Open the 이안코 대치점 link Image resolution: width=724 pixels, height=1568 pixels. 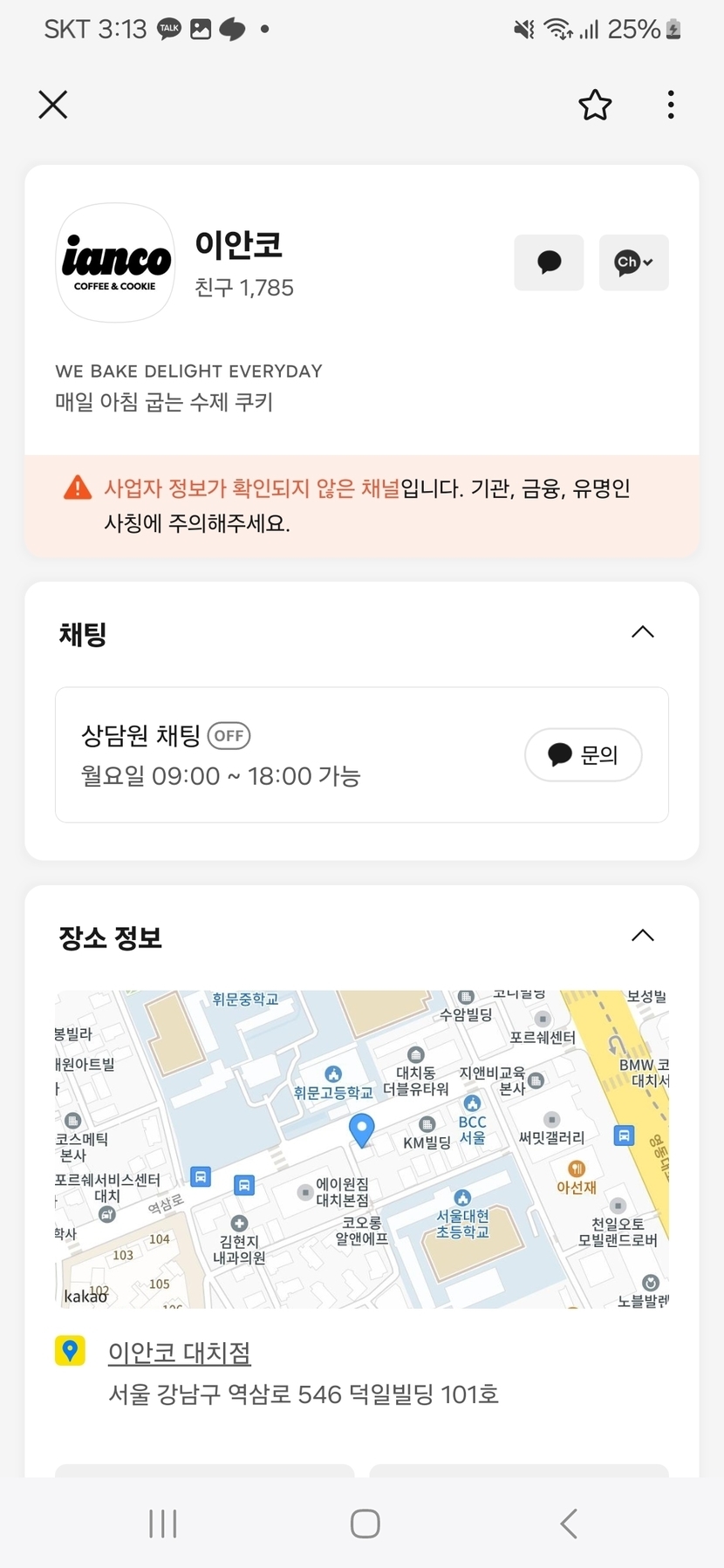point(180,1353)
